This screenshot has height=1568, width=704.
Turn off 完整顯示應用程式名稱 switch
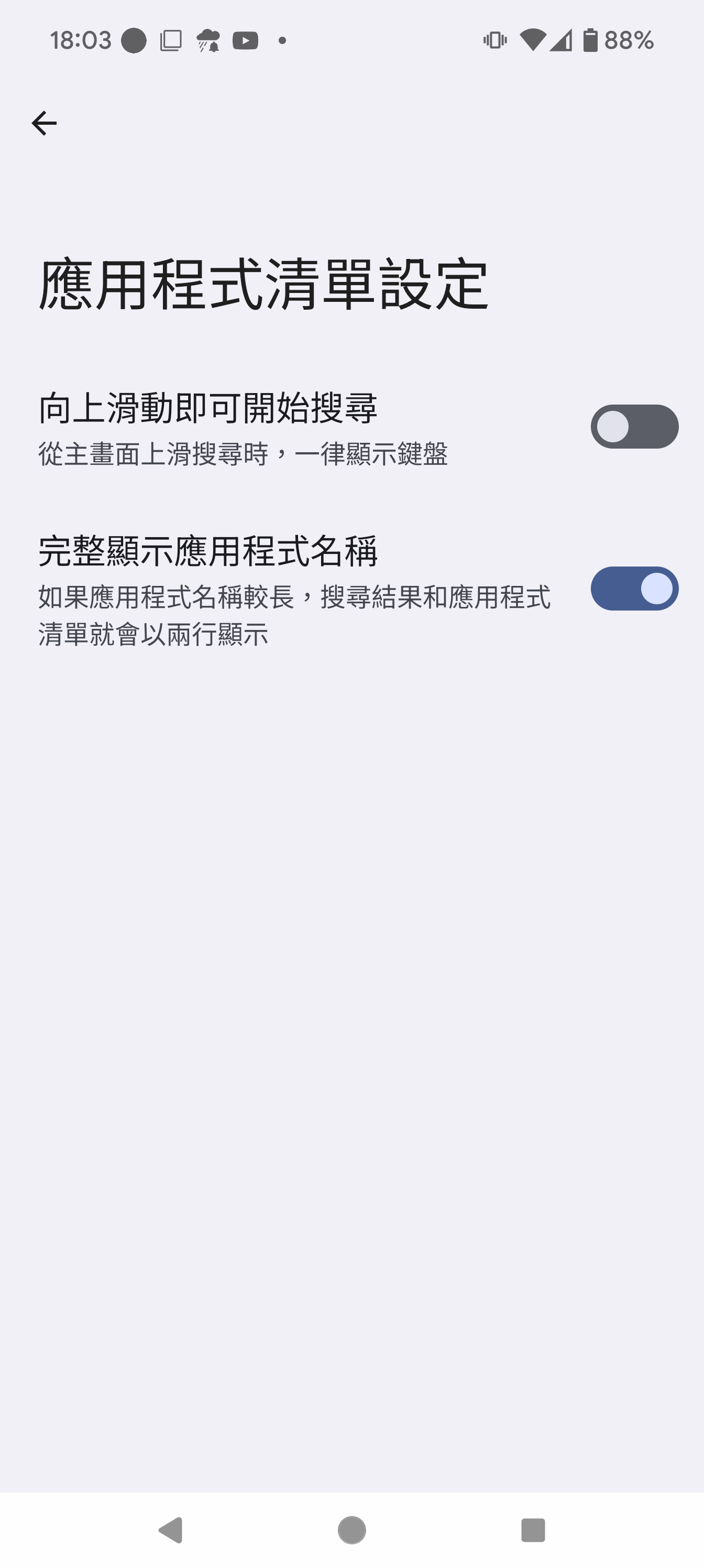click(x=634, y=589)
